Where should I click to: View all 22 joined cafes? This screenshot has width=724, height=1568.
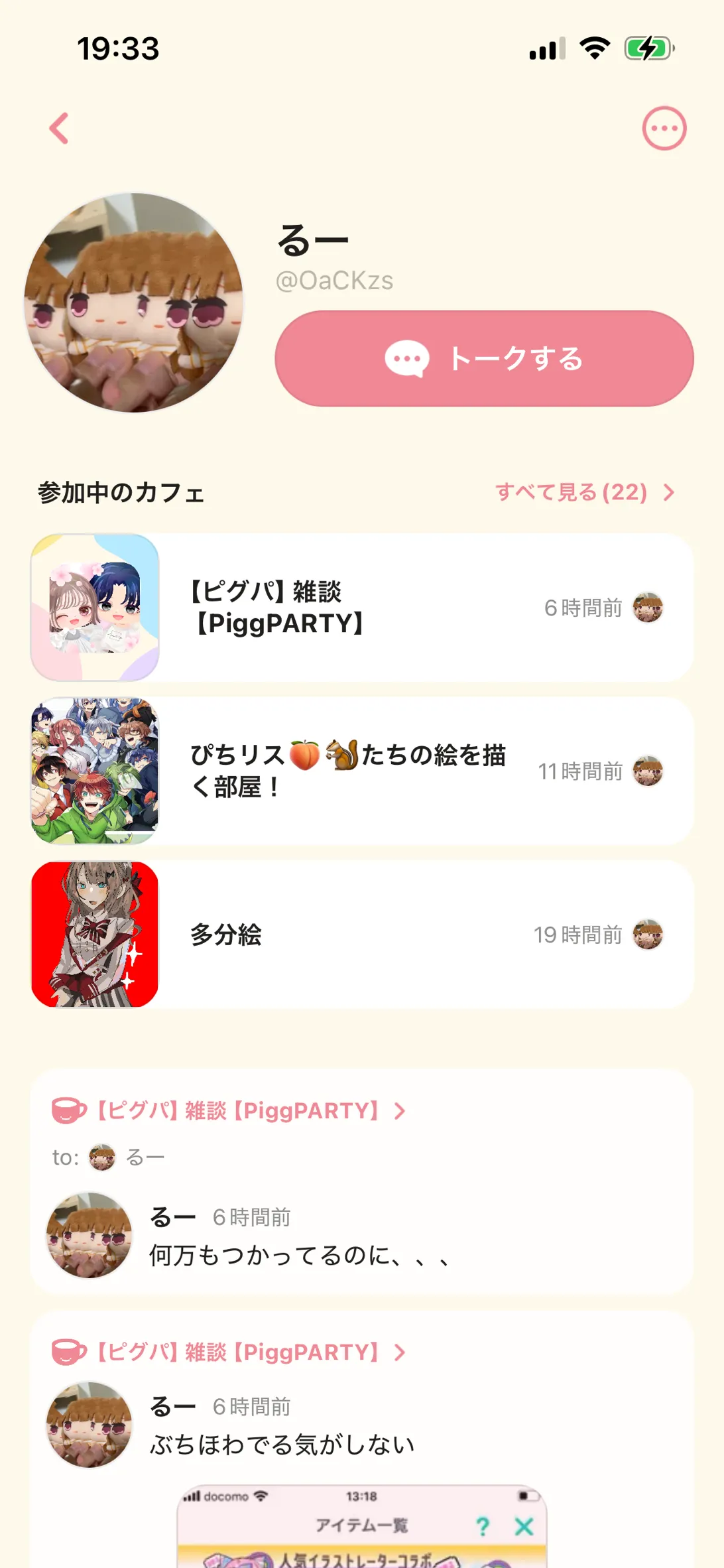coord(584,492)
